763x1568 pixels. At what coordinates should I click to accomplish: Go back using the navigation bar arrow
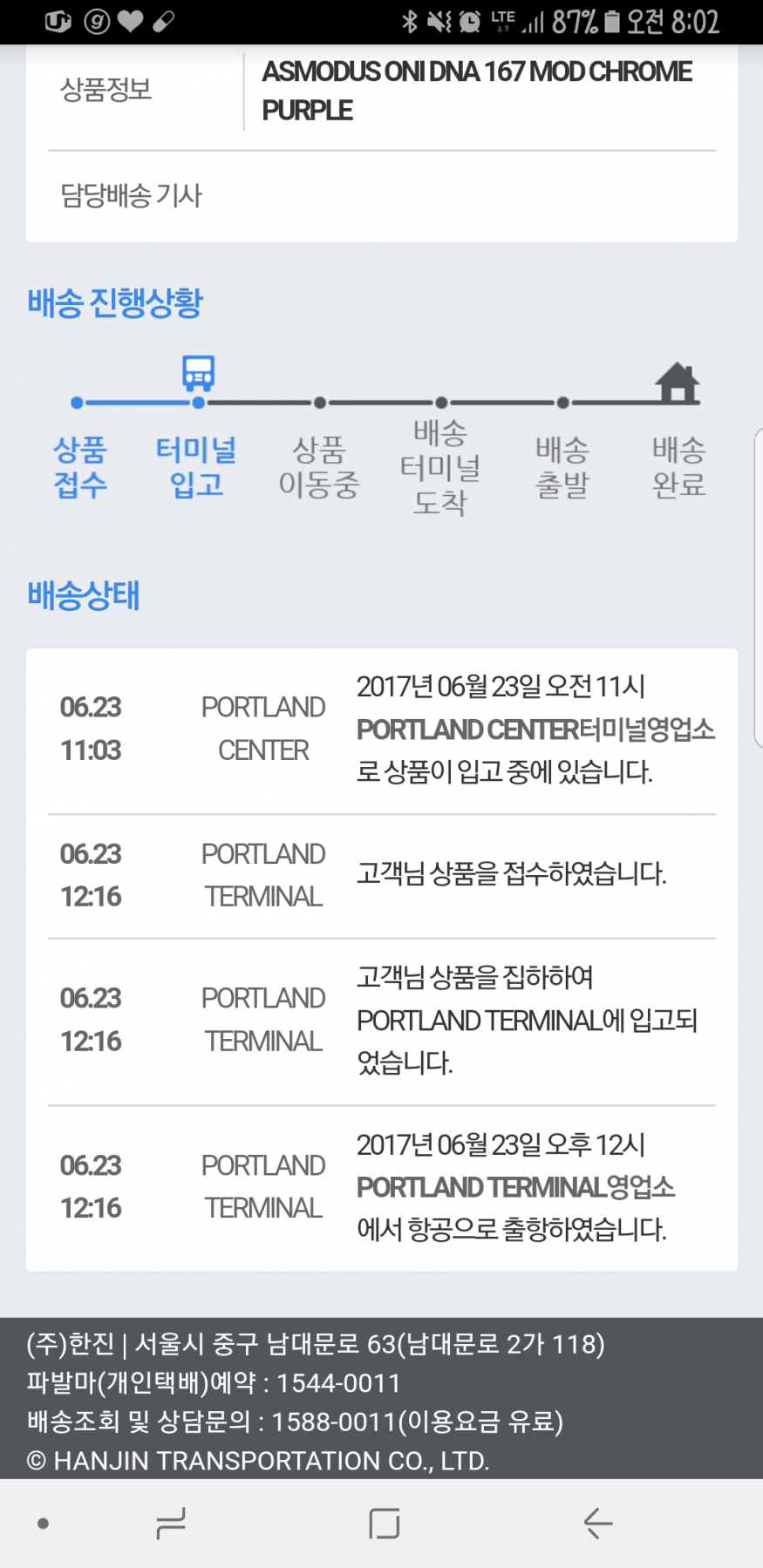597,1524
